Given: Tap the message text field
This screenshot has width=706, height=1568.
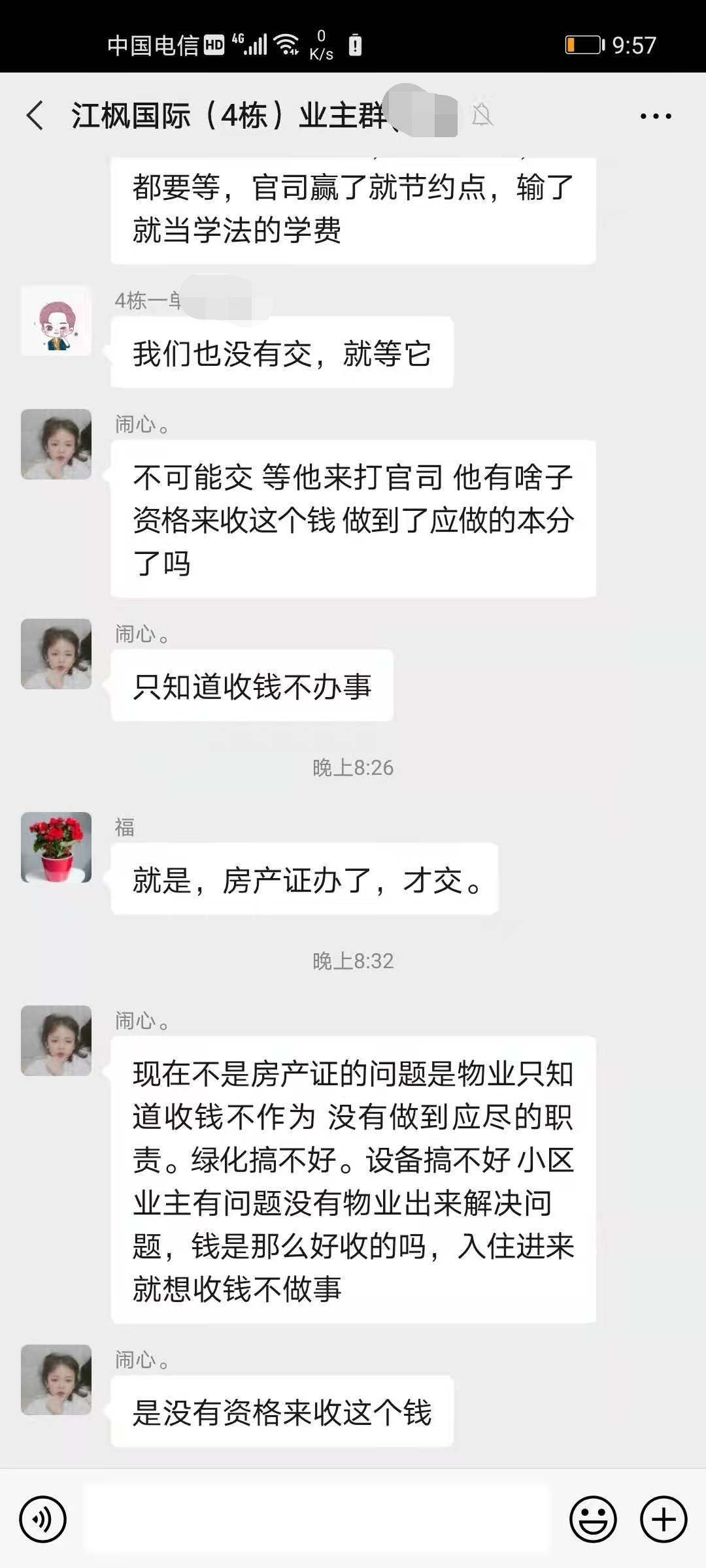Looking at the screenshot, I should pos(316,1519).
